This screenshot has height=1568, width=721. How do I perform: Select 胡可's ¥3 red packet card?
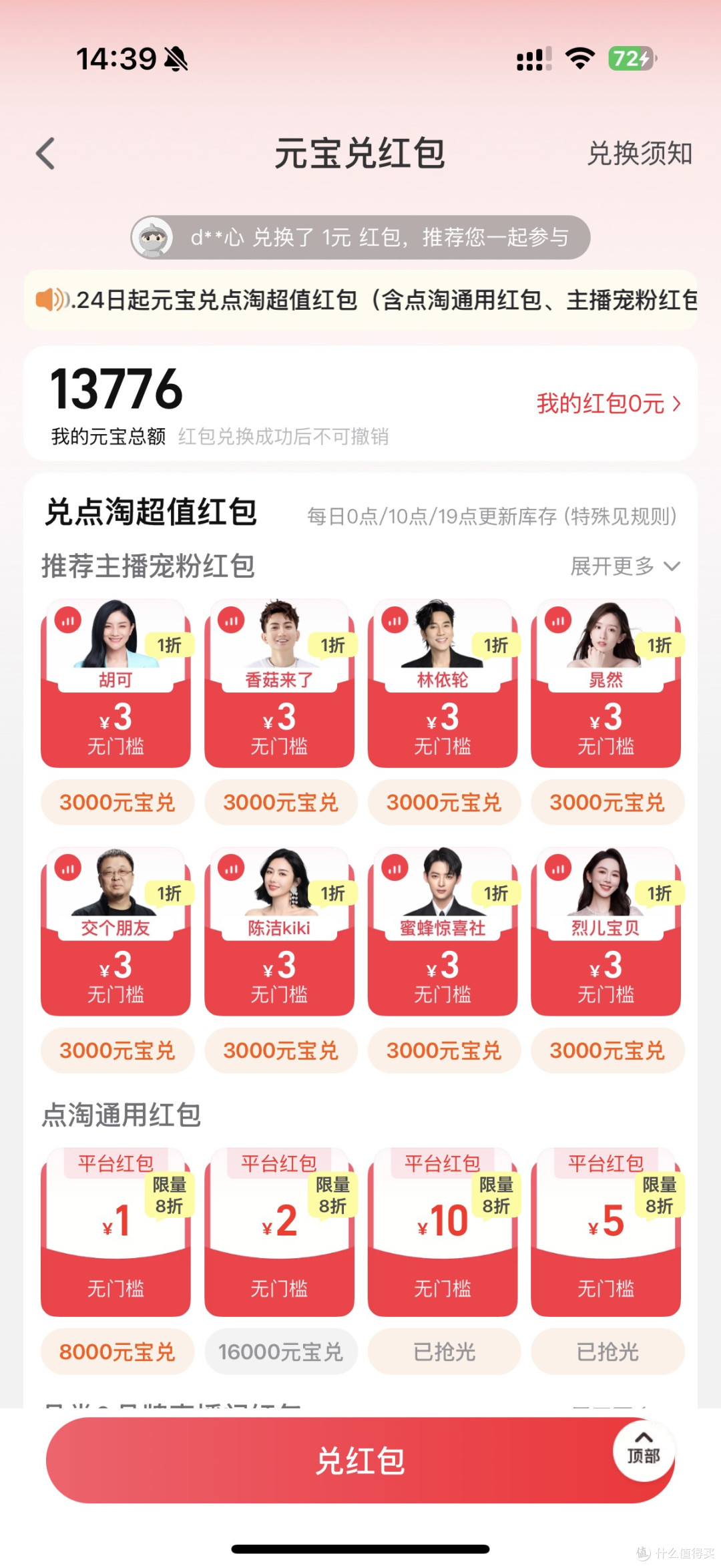115,682
